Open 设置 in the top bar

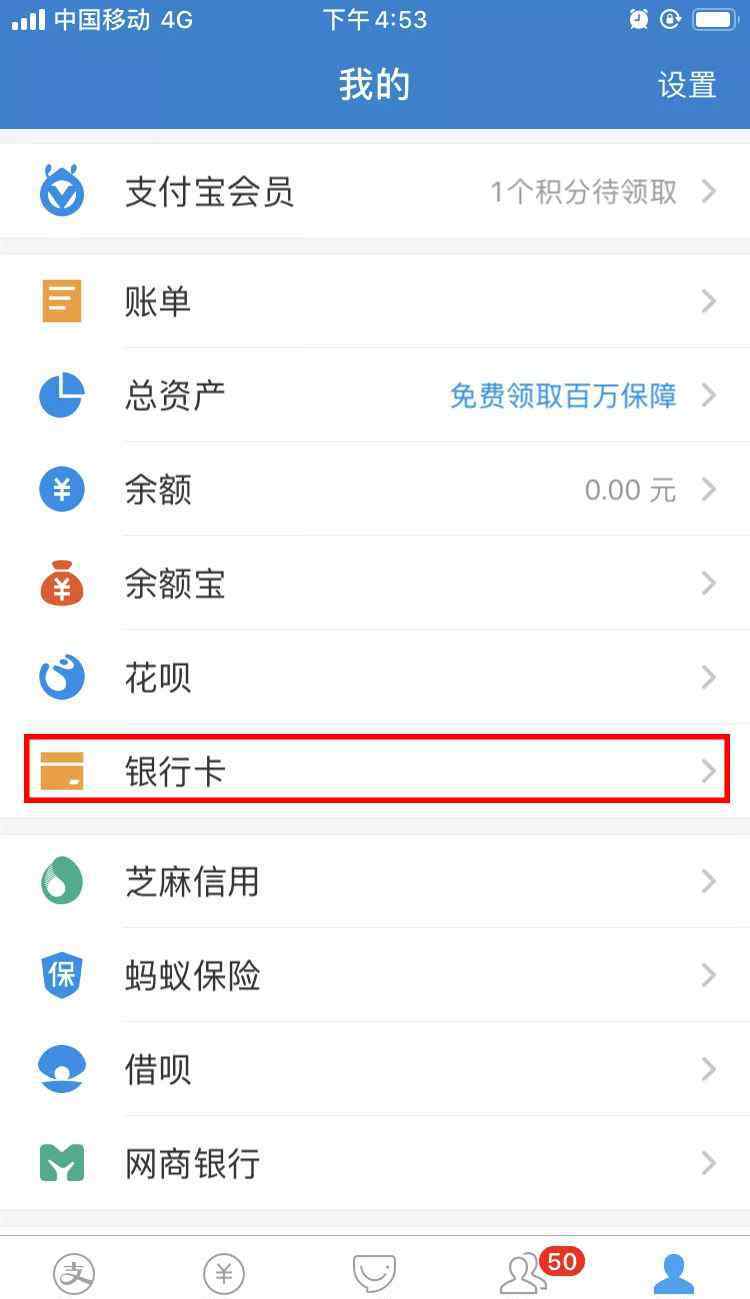point(687,85)
